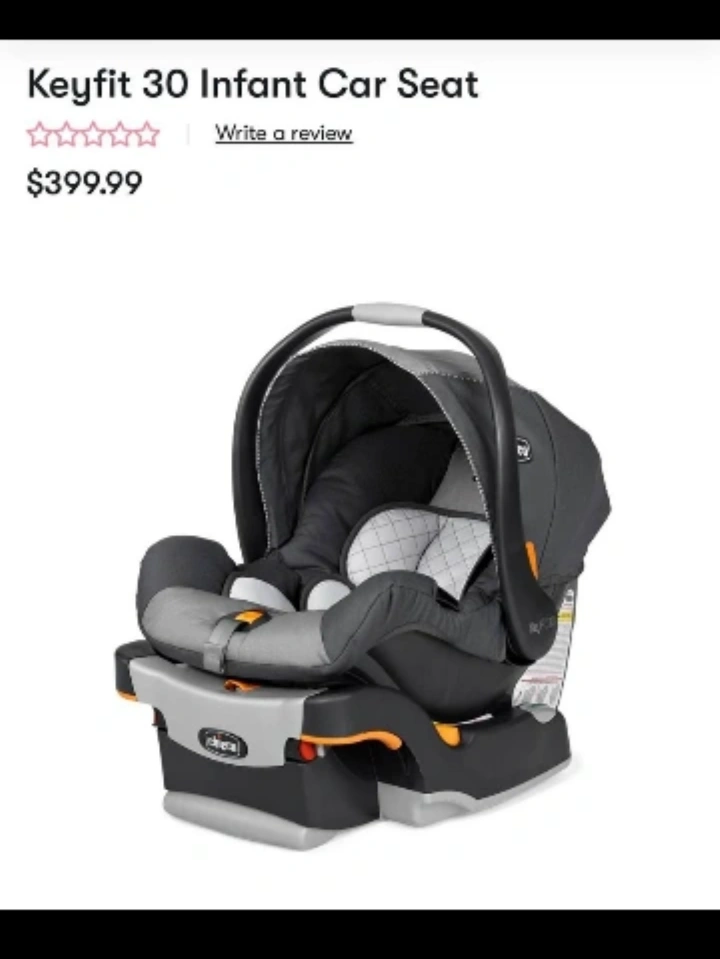
Task: Open the Write a review link
Action: coord(283,133)
